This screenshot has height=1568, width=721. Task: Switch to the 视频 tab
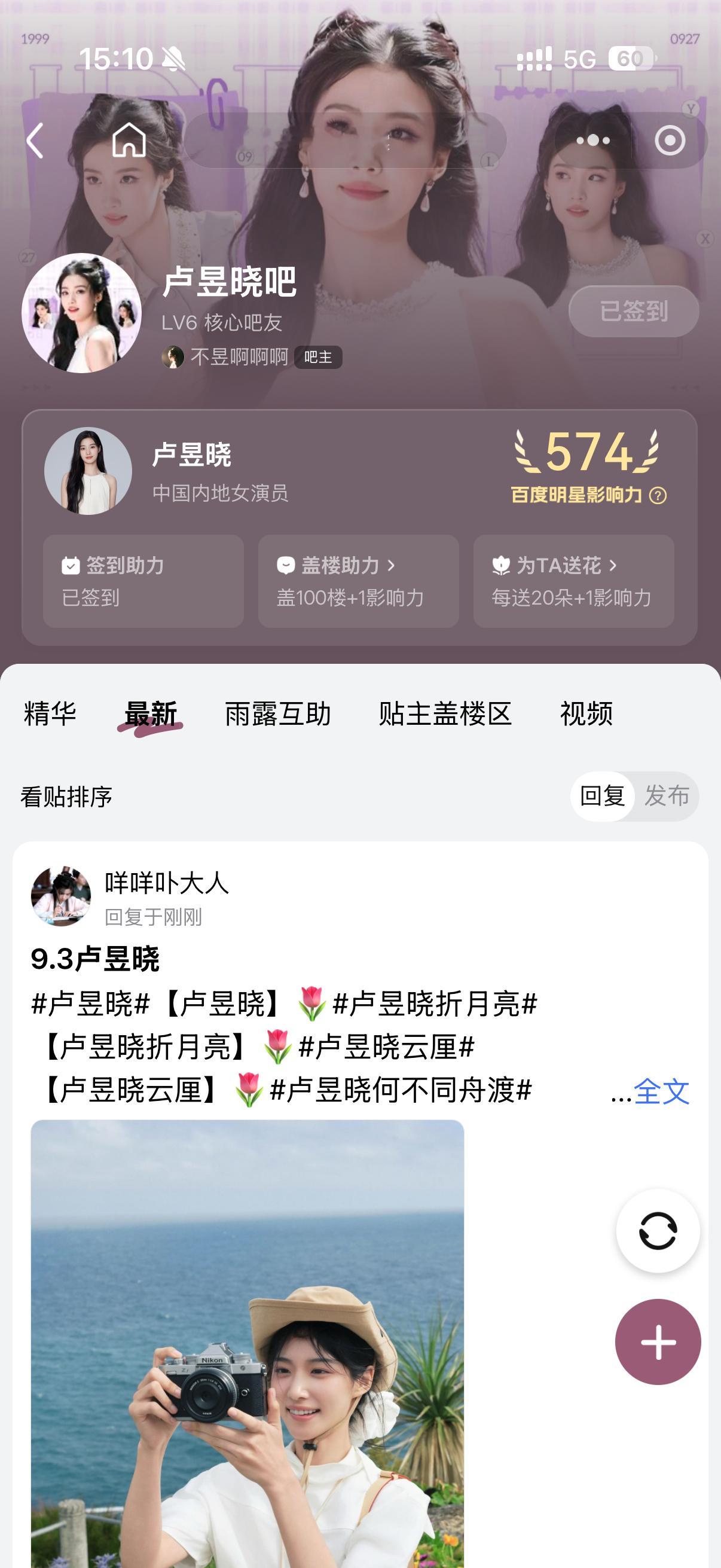(586, 713)
